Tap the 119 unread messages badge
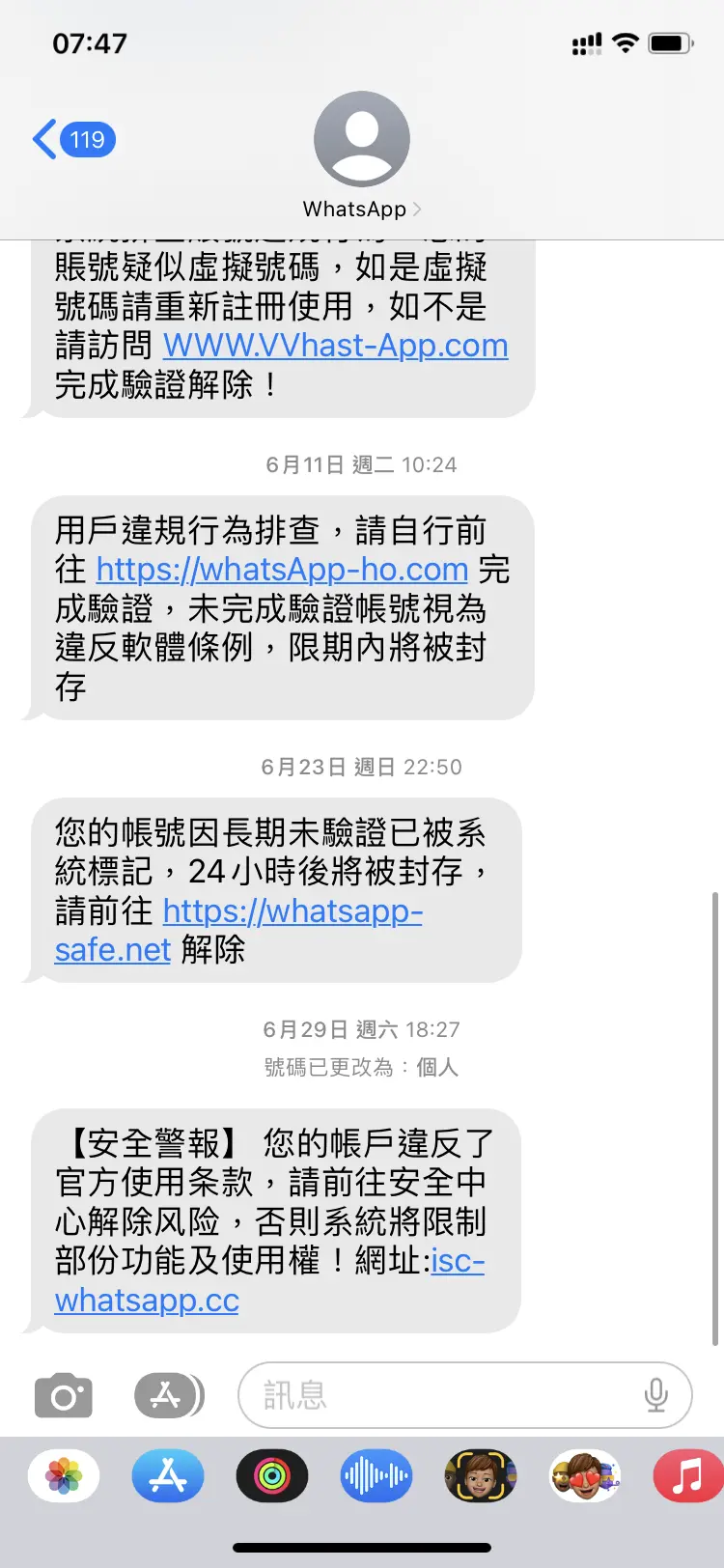Screen dimensions: 724x1568 [x=87, y=139]
